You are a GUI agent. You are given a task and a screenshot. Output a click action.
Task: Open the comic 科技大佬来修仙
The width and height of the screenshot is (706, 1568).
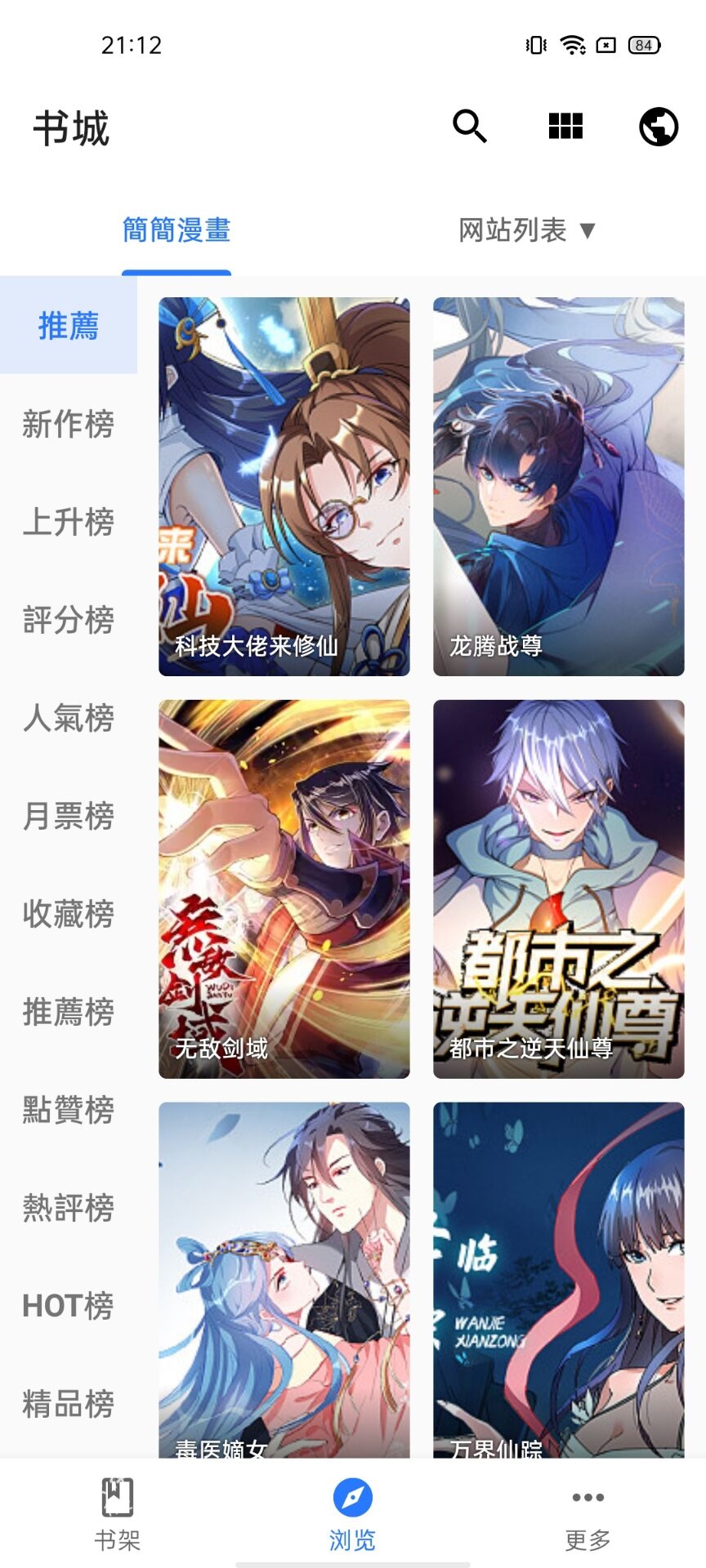284,487
